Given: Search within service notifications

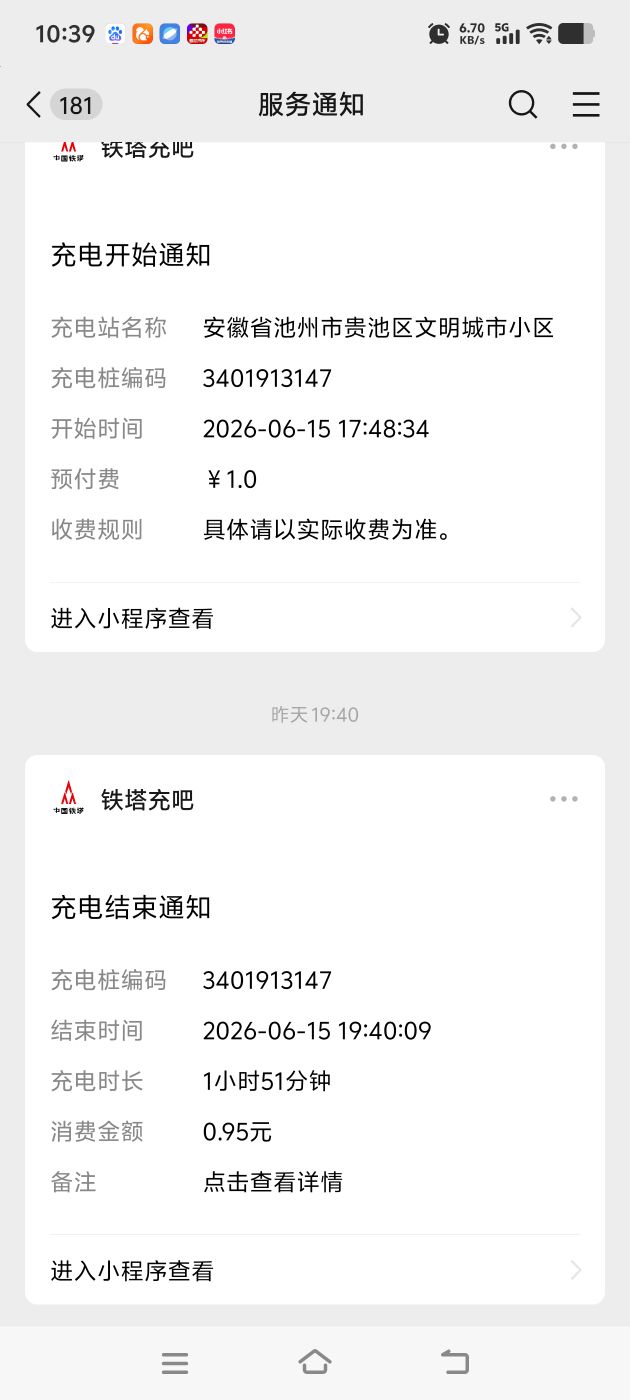Looking at the screenshot, I should point(522,104).
